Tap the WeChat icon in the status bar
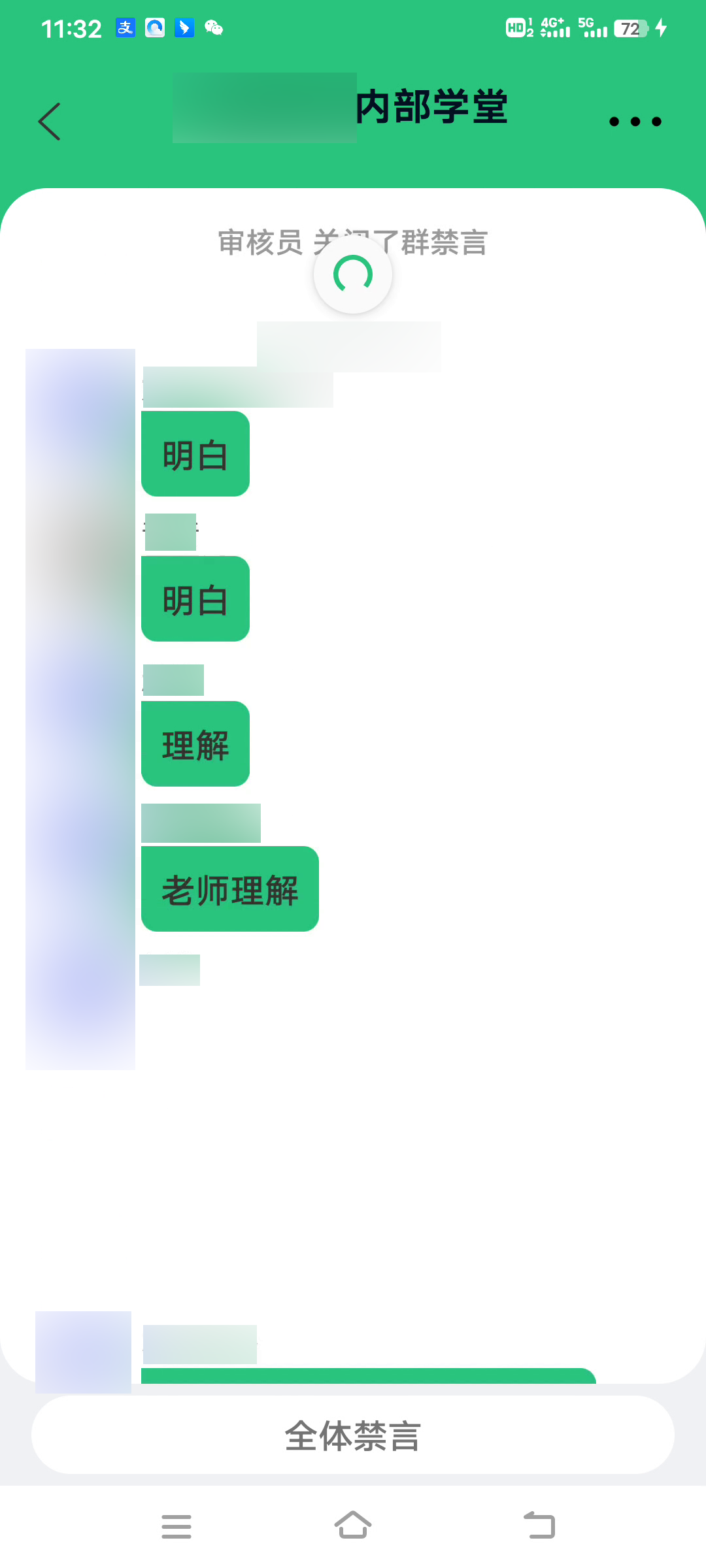Screen dimensions: 706x1568 214,28
